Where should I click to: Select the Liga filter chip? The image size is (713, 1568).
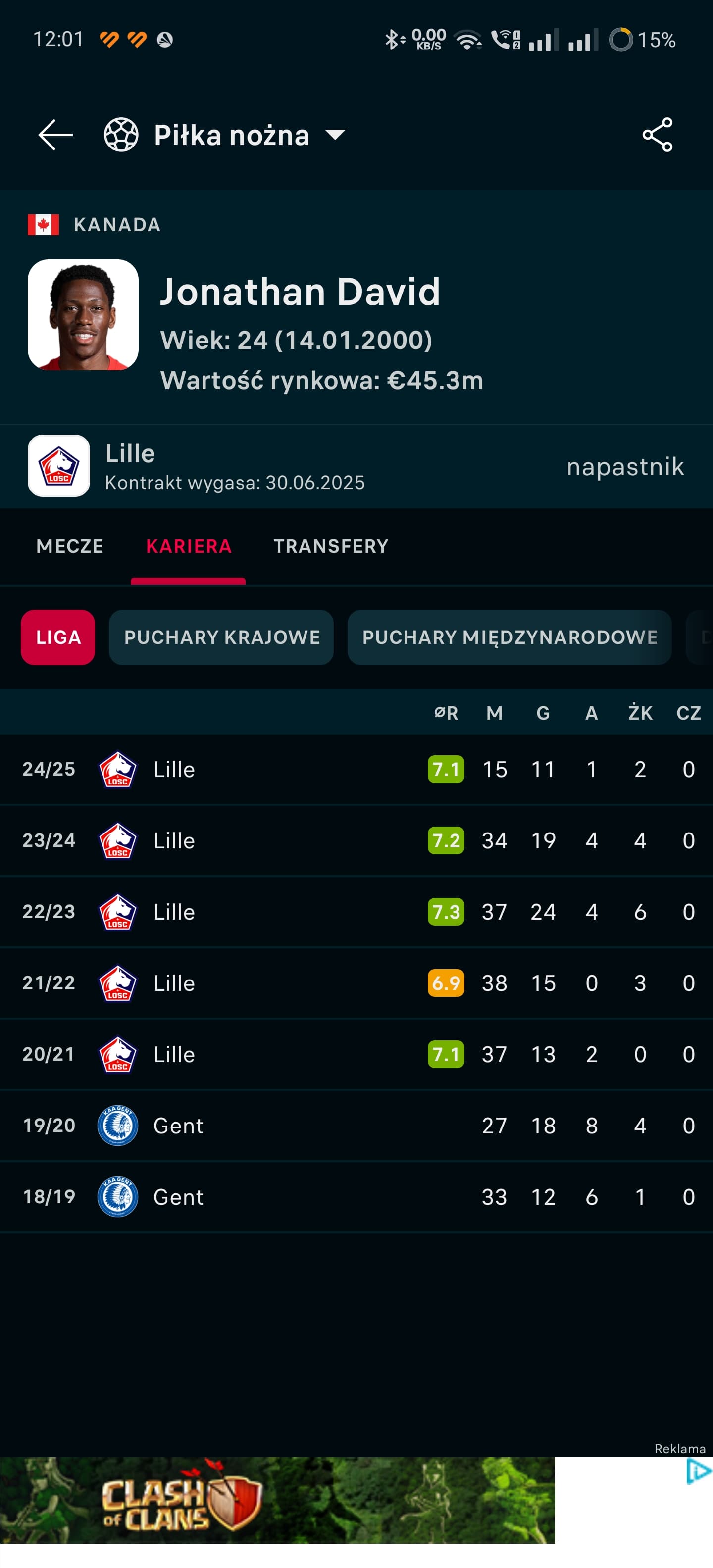pyautogui.click(x=58, y=637)
